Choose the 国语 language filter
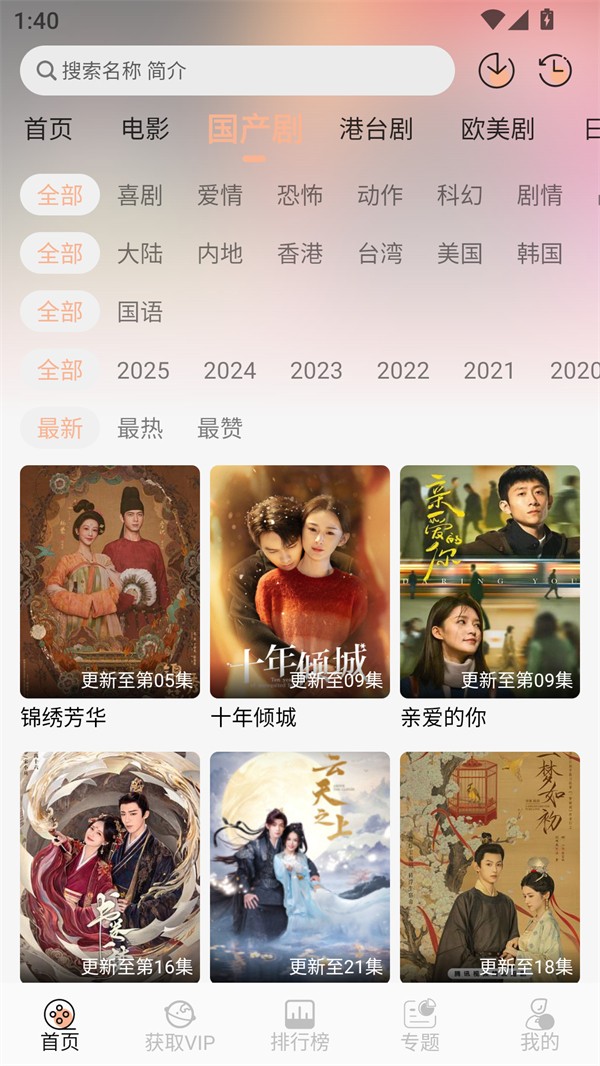The height and width of the screenshot is (1066, 600). 140,311
